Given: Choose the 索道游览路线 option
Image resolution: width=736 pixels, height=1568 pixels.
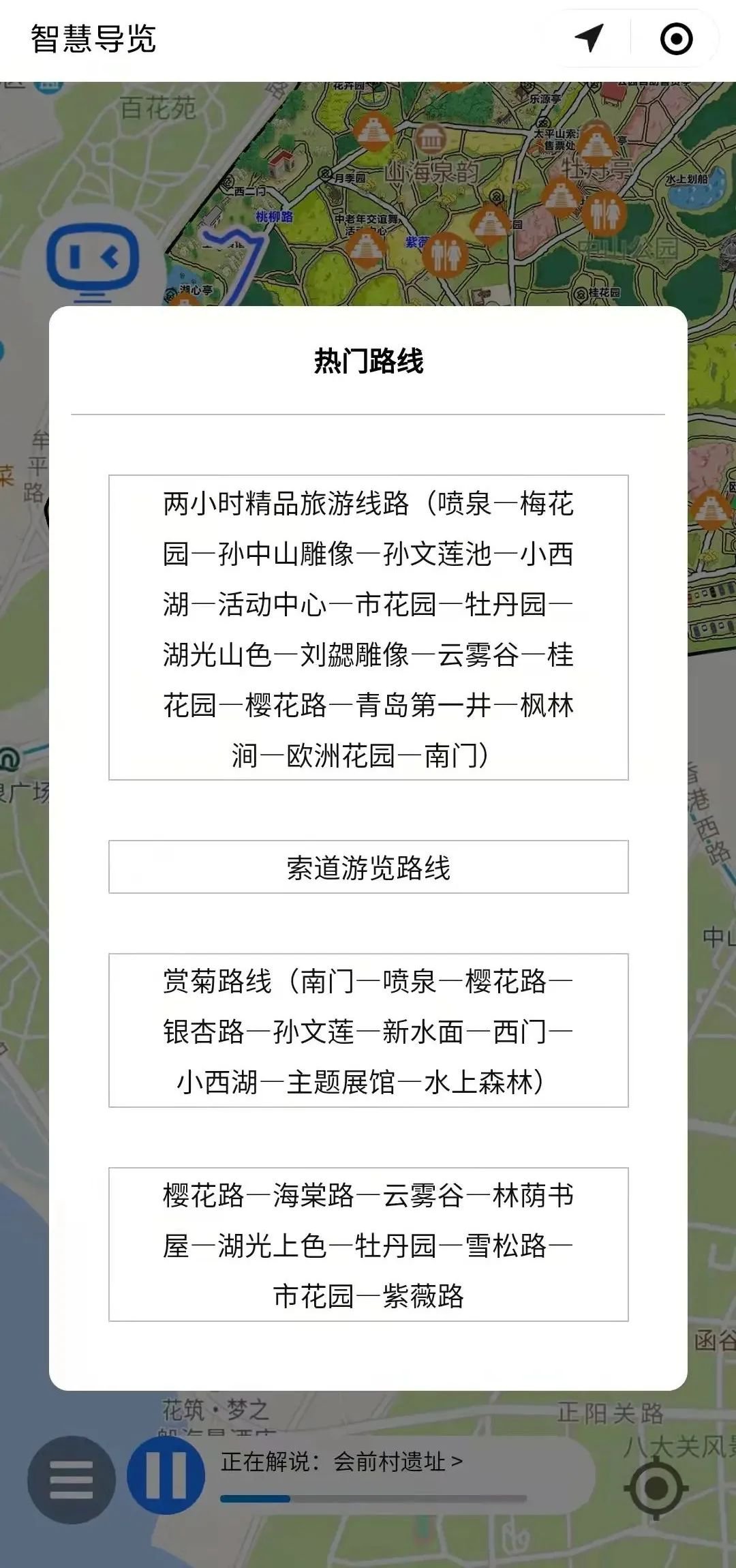Looking at the screenshot, I should coord(368,867).
